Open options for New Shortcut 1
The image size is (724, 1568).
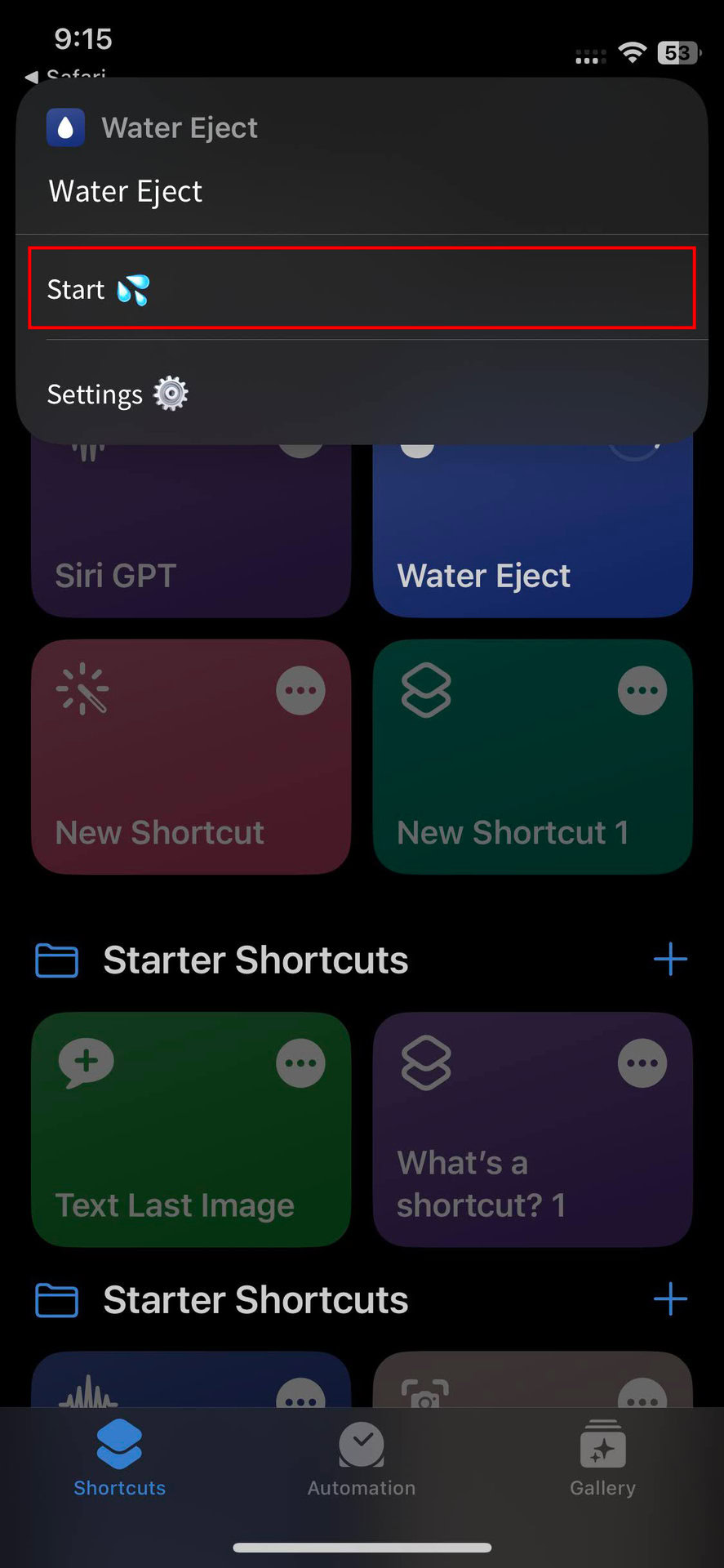pos(642,691)
